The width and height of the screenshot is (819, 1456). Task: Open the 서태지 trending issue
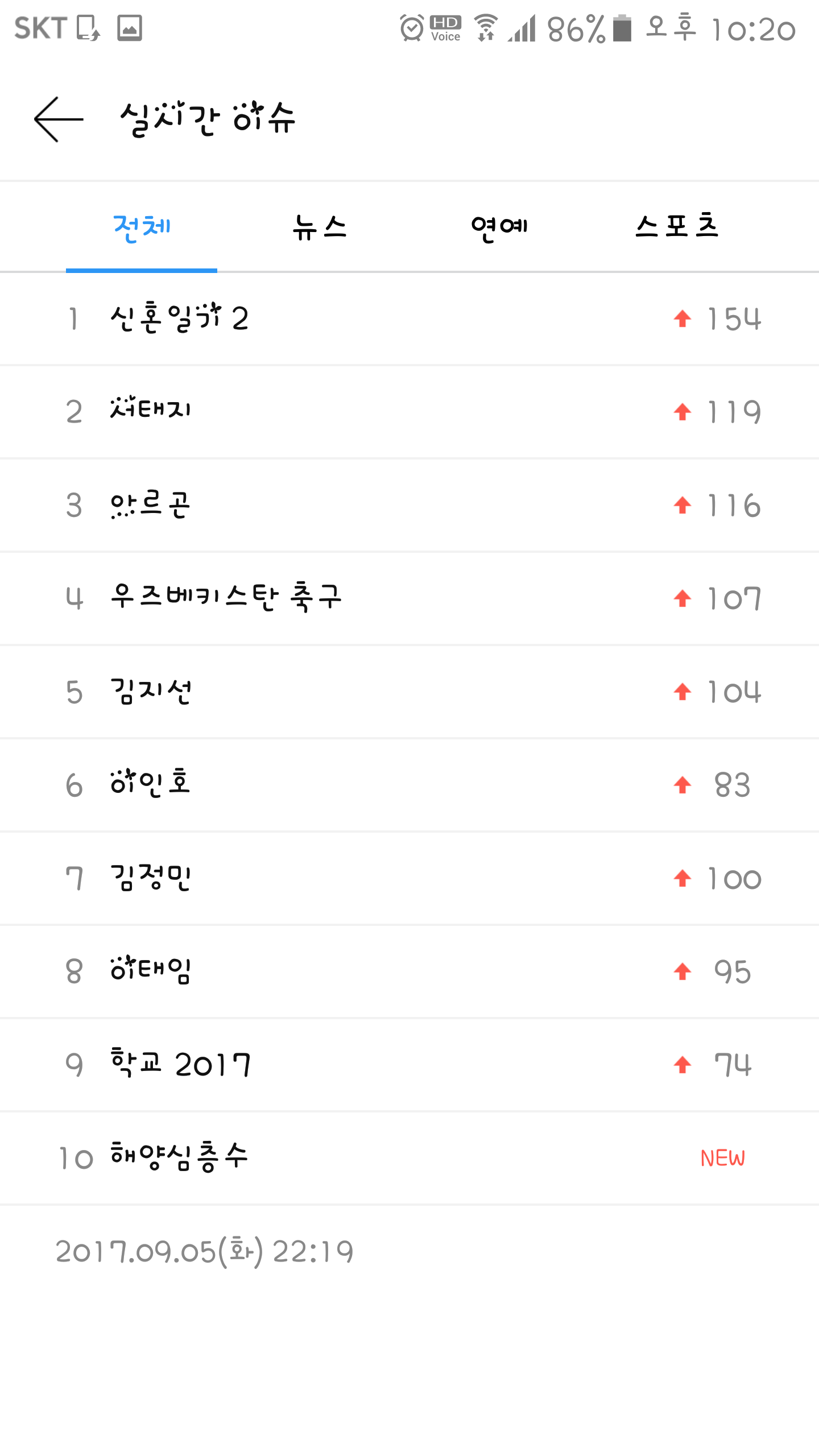click(409, 412)
